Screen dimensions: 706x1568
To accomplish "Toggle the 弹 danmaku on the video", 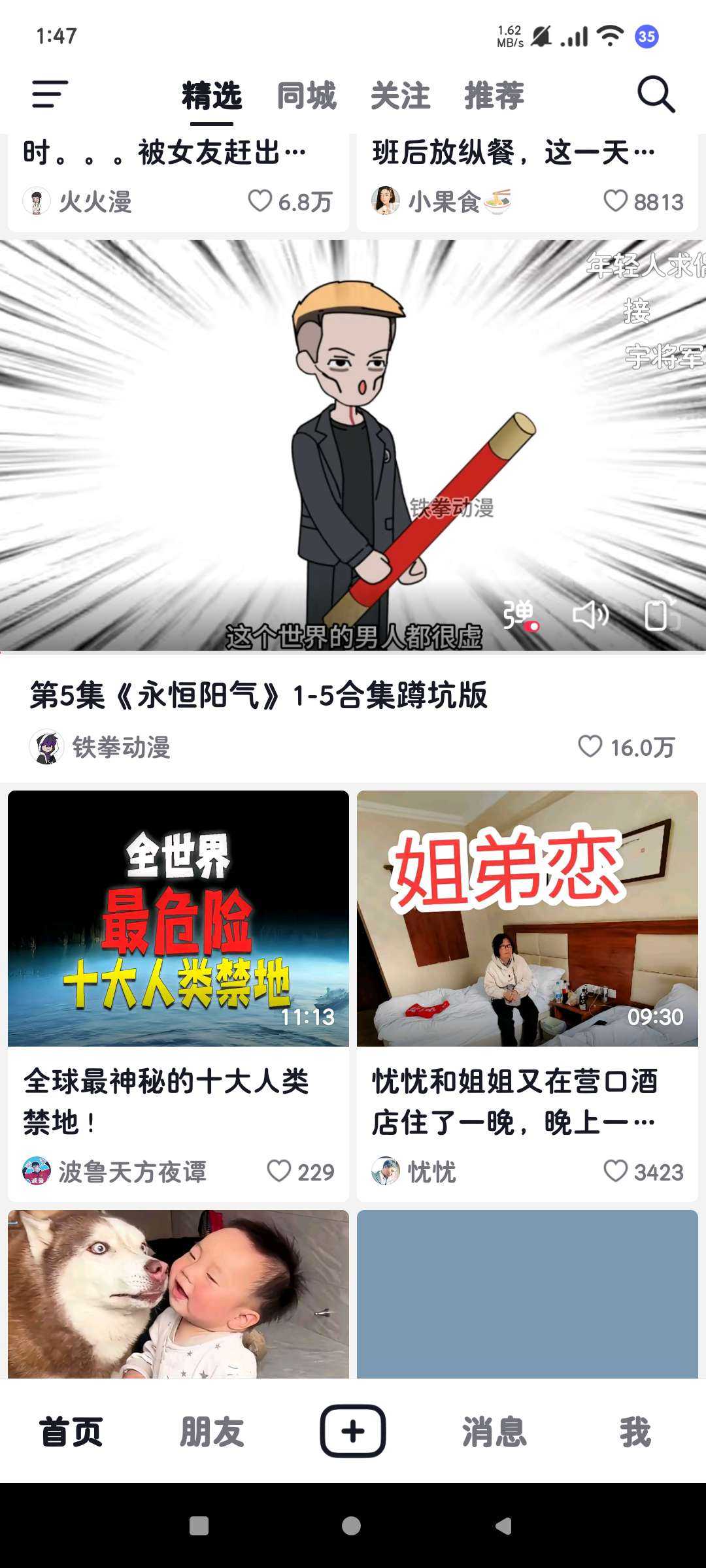I will [520, 615].
